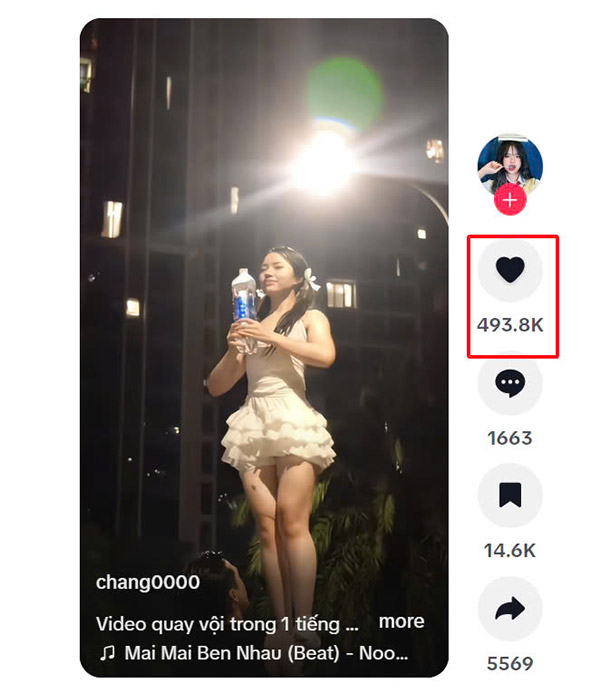Like the video with the heart icon
Screen dimensions: 600x693
(510, 270)
